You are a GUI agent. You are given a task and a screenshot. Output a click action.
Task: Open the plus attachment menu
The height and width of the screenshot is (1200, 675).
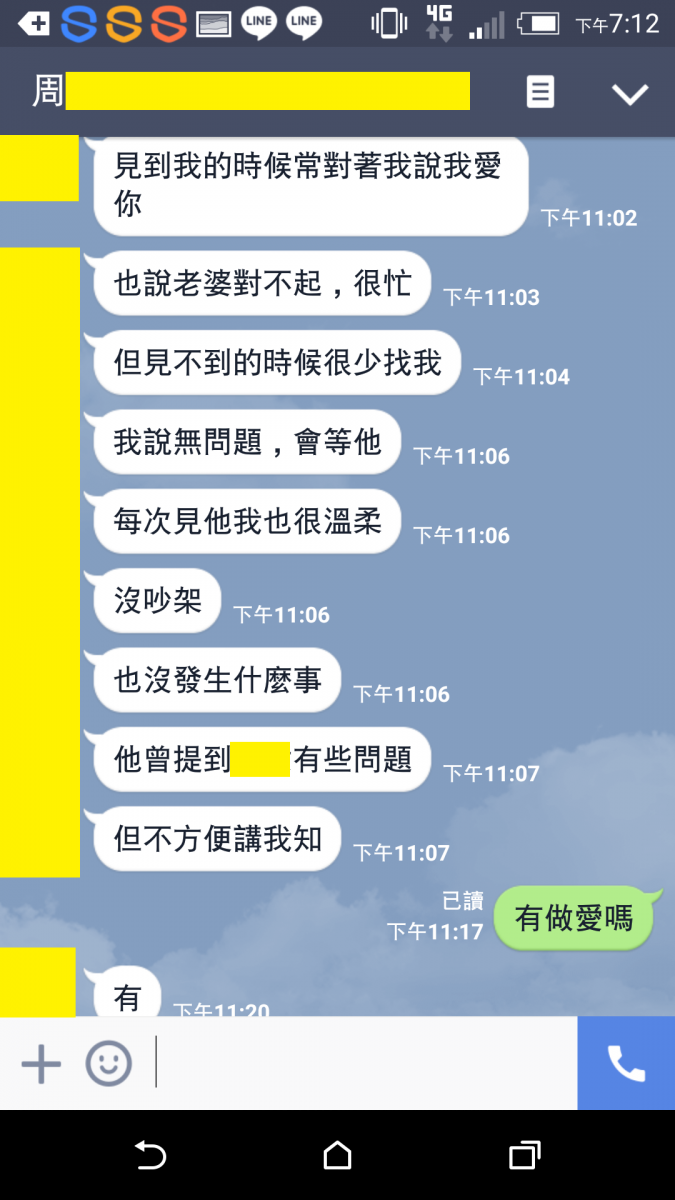click(41, 1064)
